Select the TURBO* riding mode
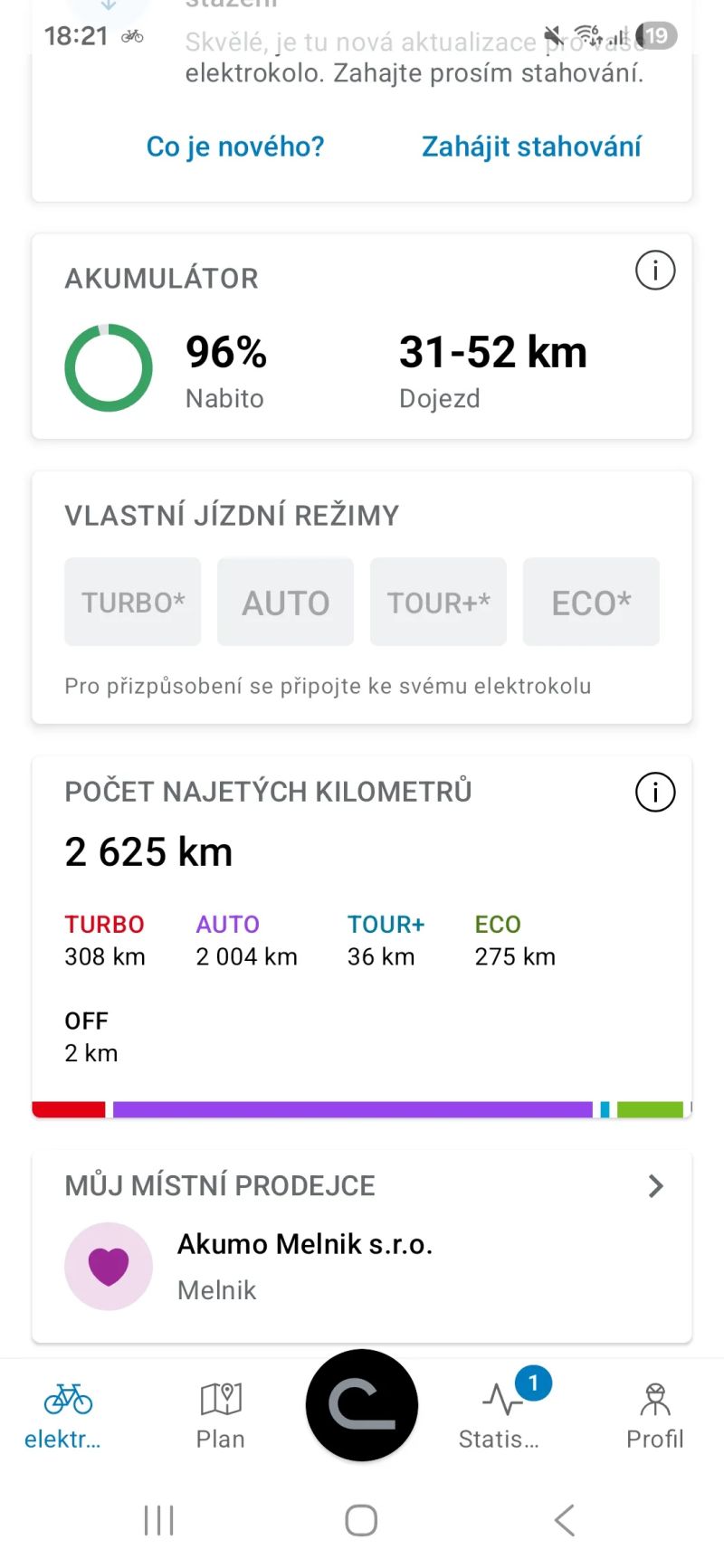Image resolution: width=724 pixels, height=1568 pixels. pyautogui.click(x=132, y=602)
